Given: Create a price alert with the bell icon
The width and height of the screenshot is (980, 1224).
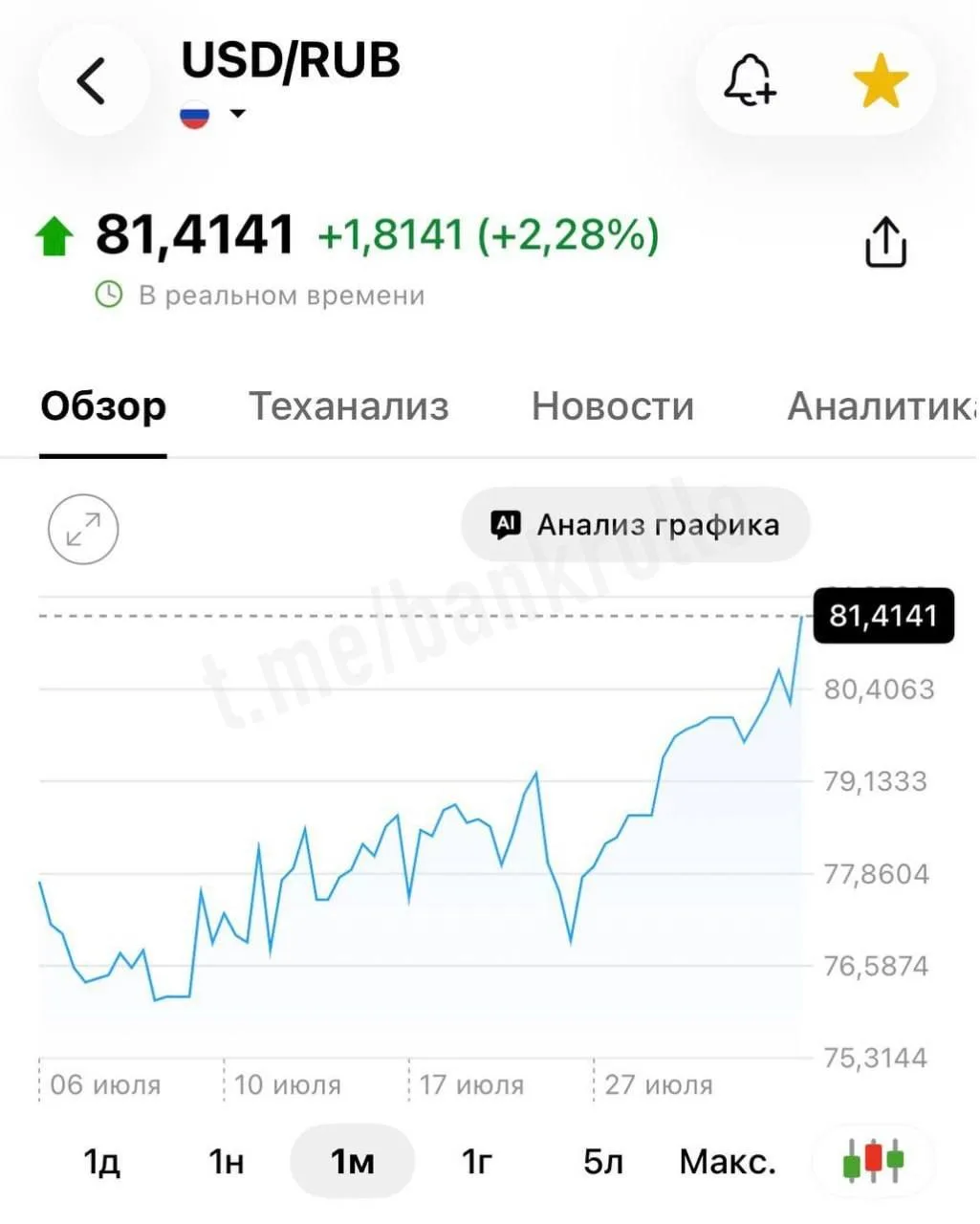Looking at the screenshot, I should pos(750,80).
